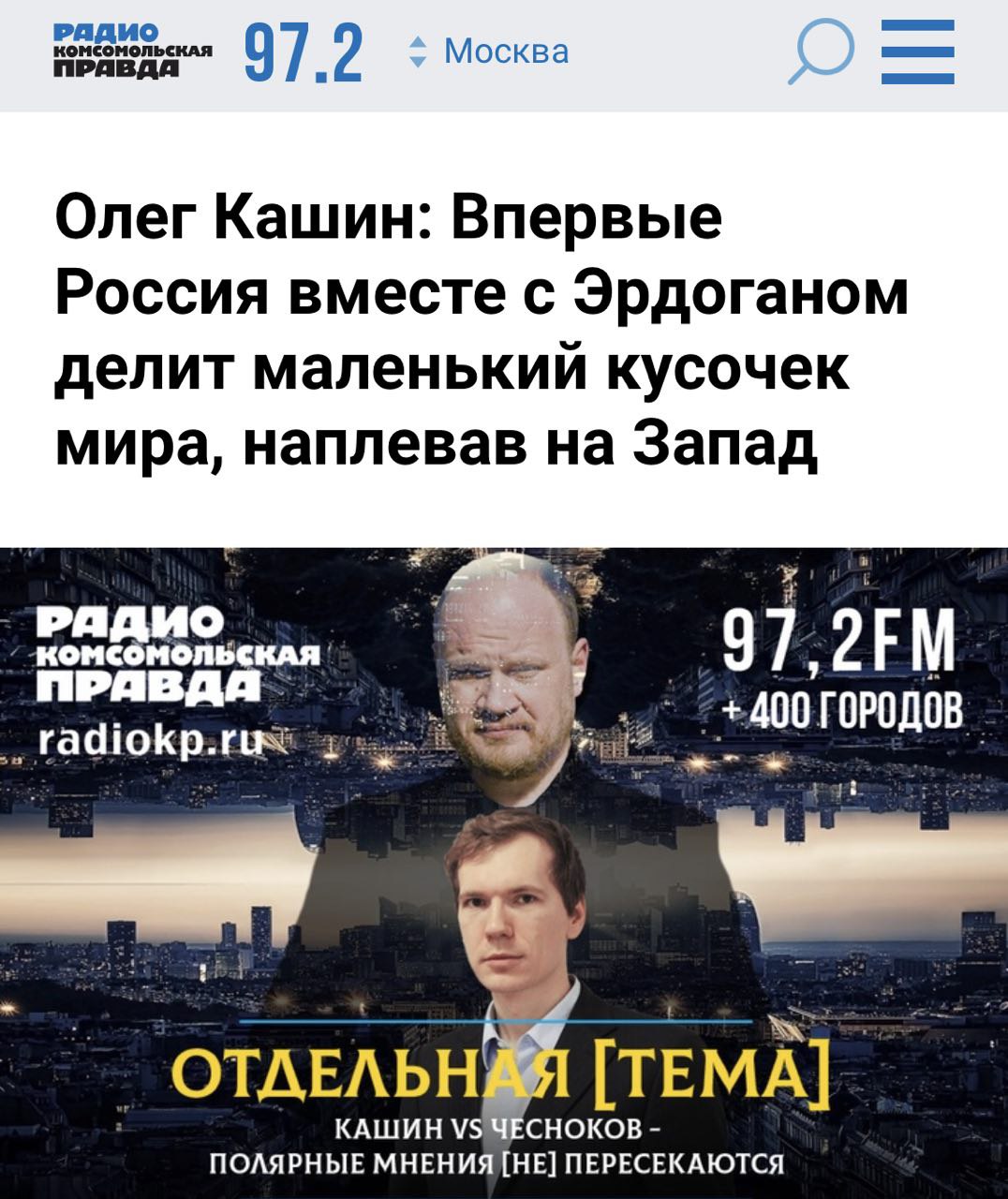Open the Отдельная тема article image
Screen dimensions: 1008x1199
pyautogui.click(x=504, y=871)
